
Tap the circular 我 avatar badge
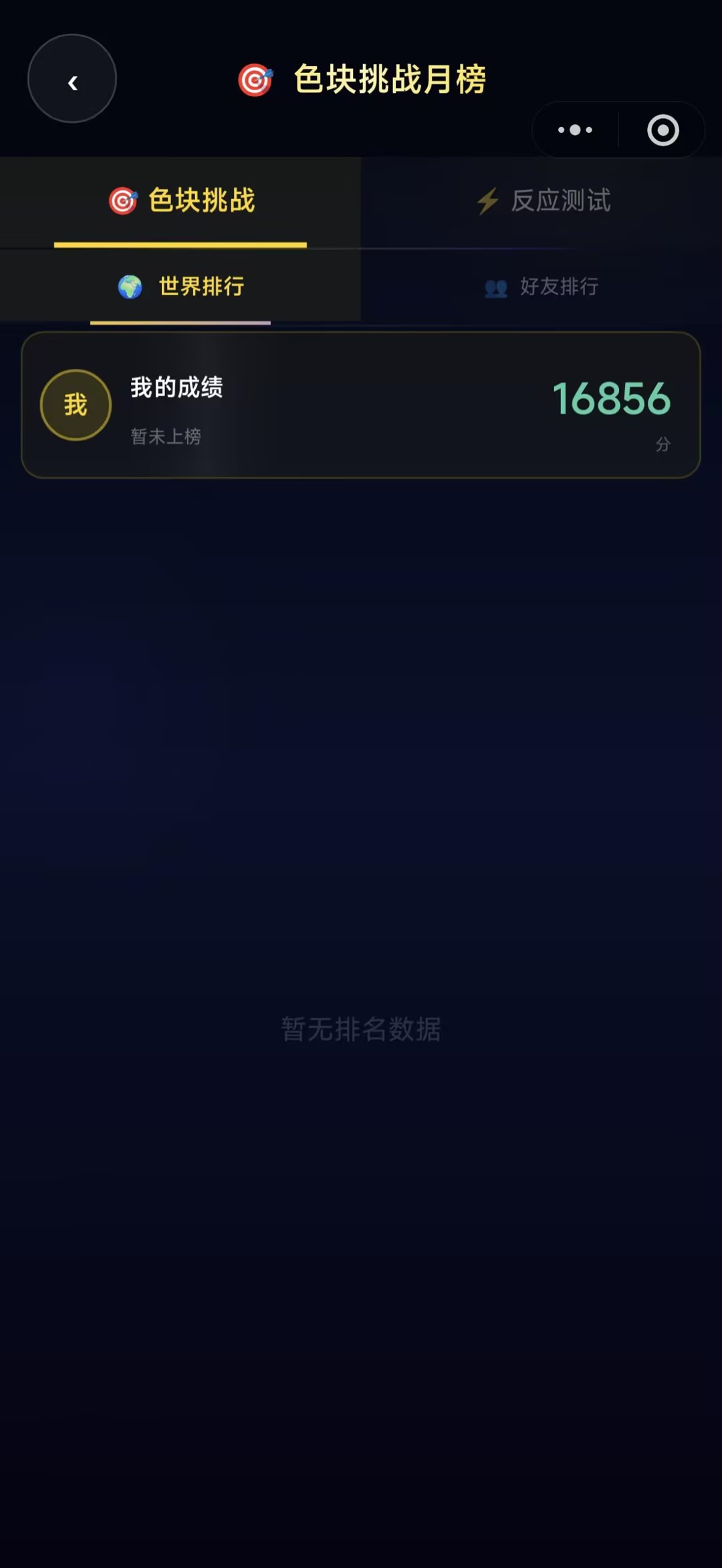[75, 404]
